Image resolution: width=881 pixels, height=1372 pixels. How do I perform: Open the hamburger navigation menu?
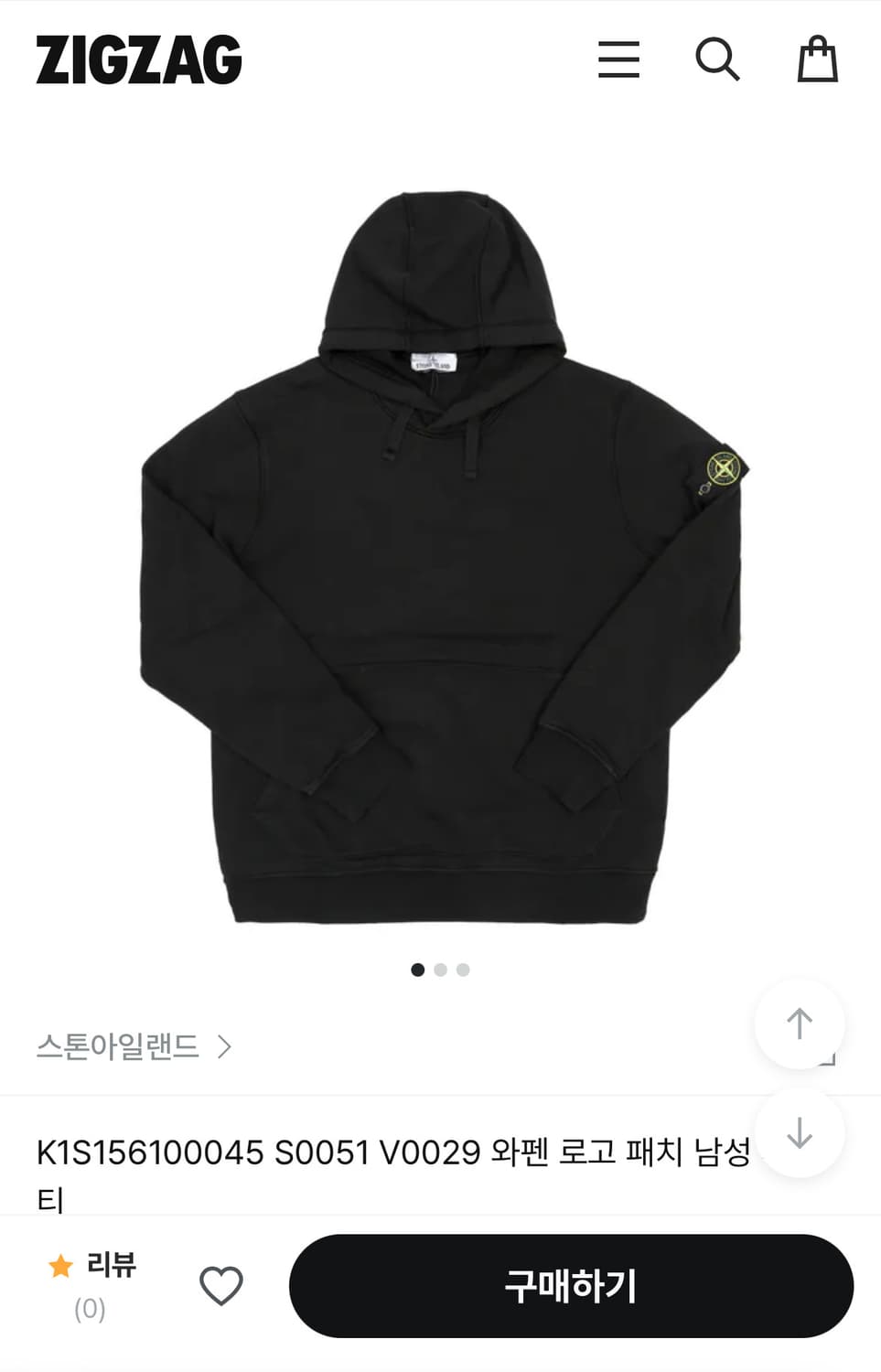pyautogui.click(x=618, y=60)
